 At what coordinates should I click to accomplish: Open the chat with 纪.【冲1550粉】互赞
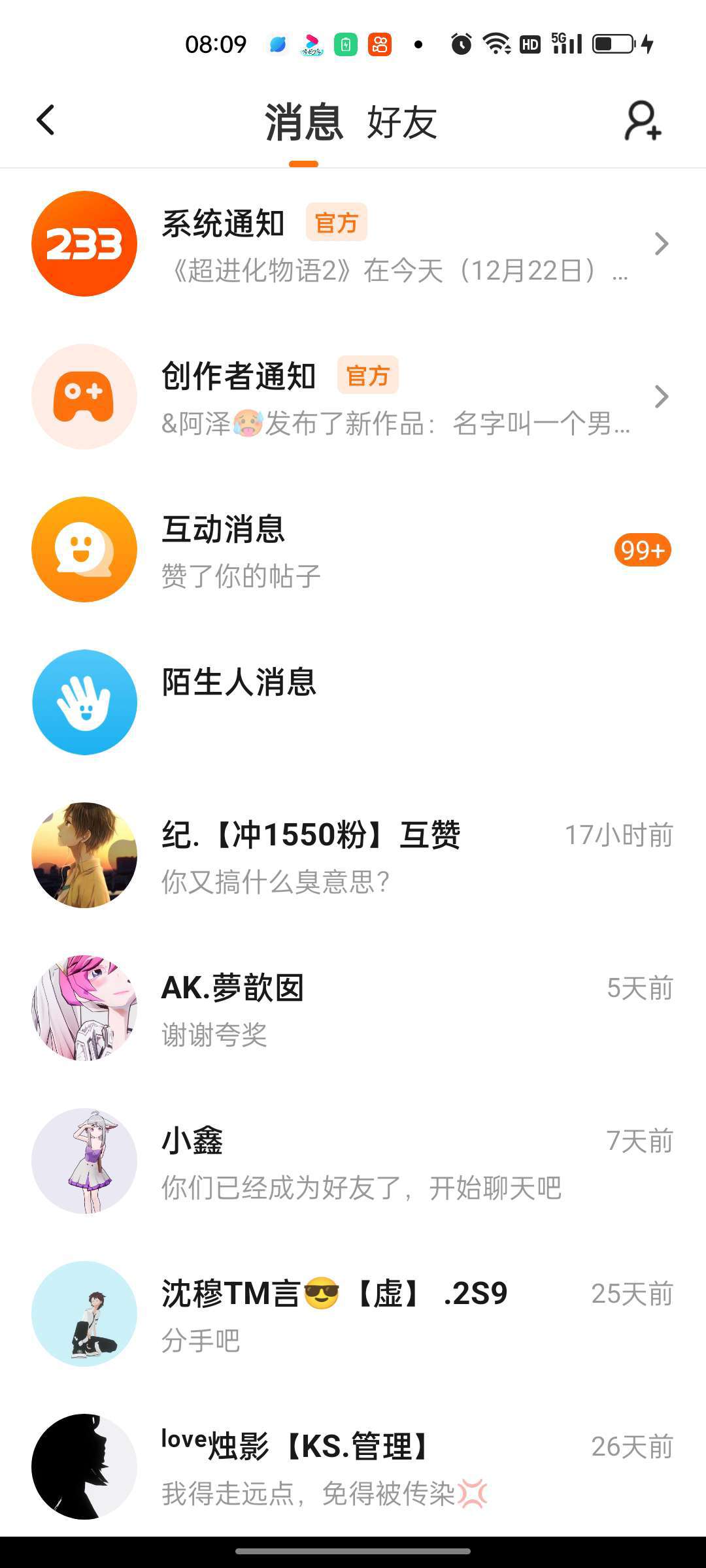(x=353, y=855)
